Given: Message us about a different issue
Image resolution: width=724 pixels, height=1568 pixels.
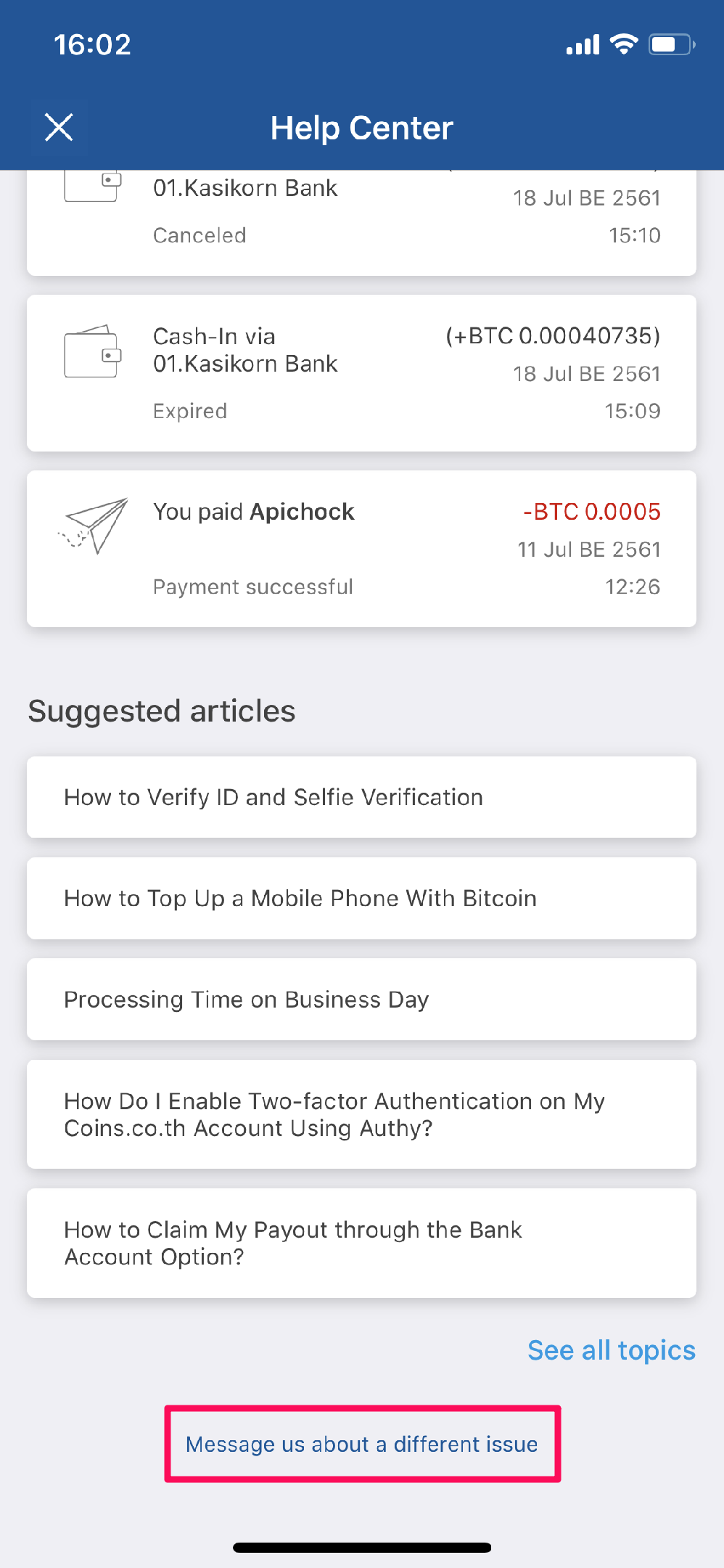Looking at the screenshot, I should pyautogui.click(x=362, y=1444).
